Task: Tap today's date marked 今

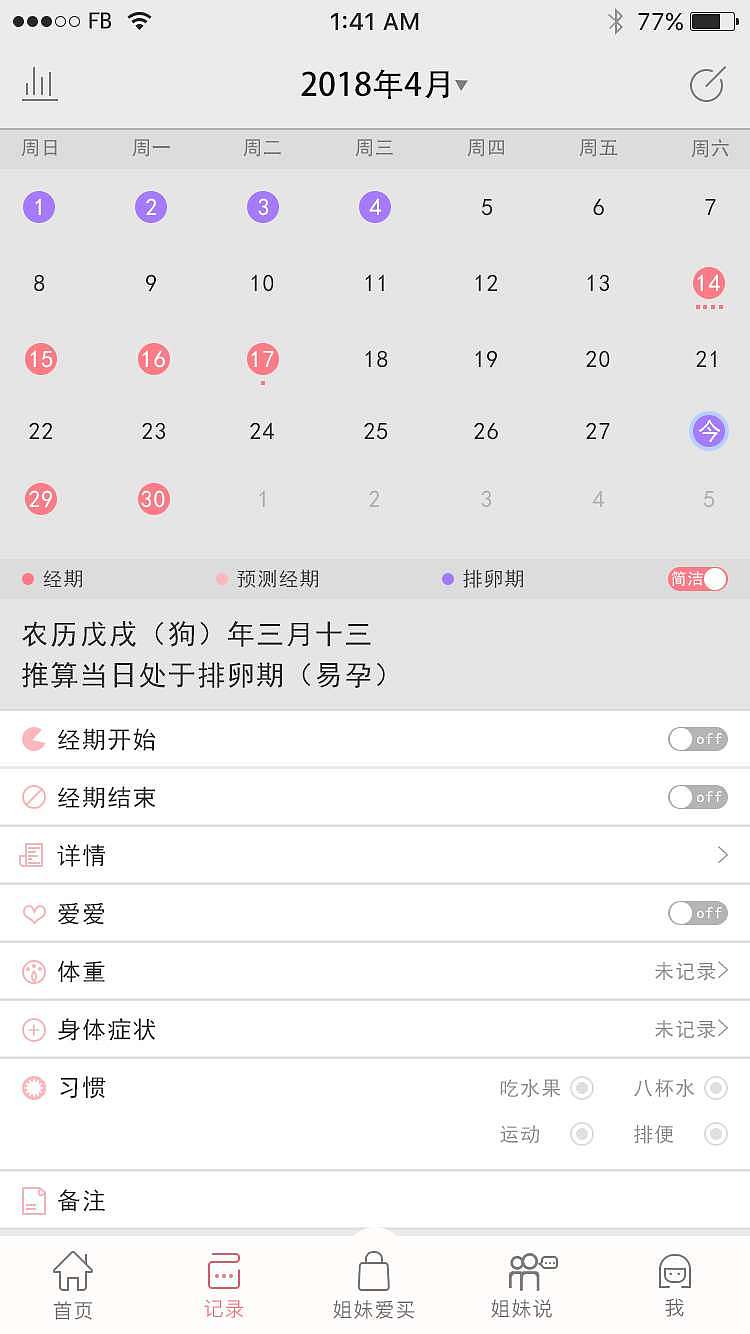Action: [709, 431]
